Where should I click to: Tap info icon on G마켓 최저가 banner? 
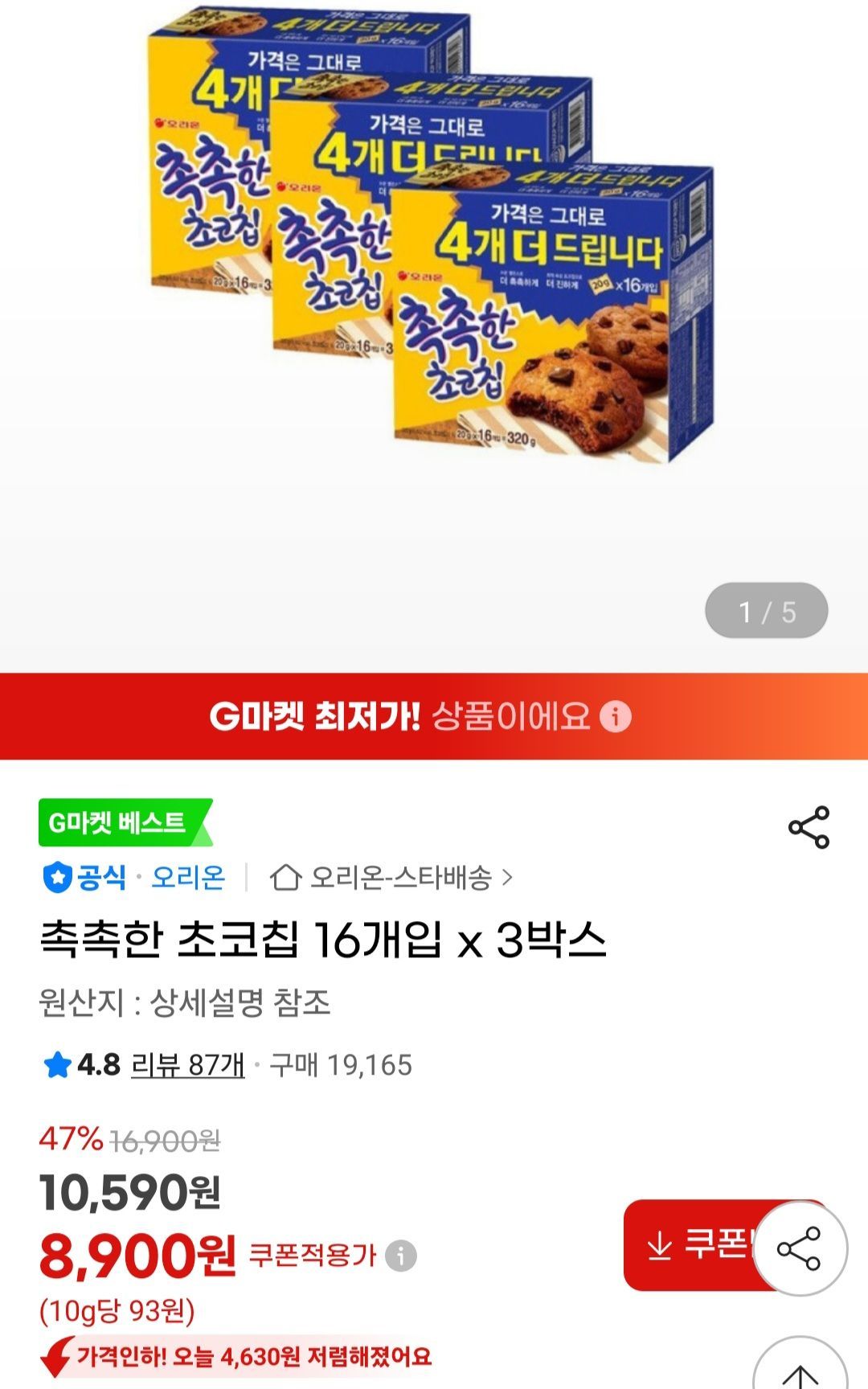616,716
